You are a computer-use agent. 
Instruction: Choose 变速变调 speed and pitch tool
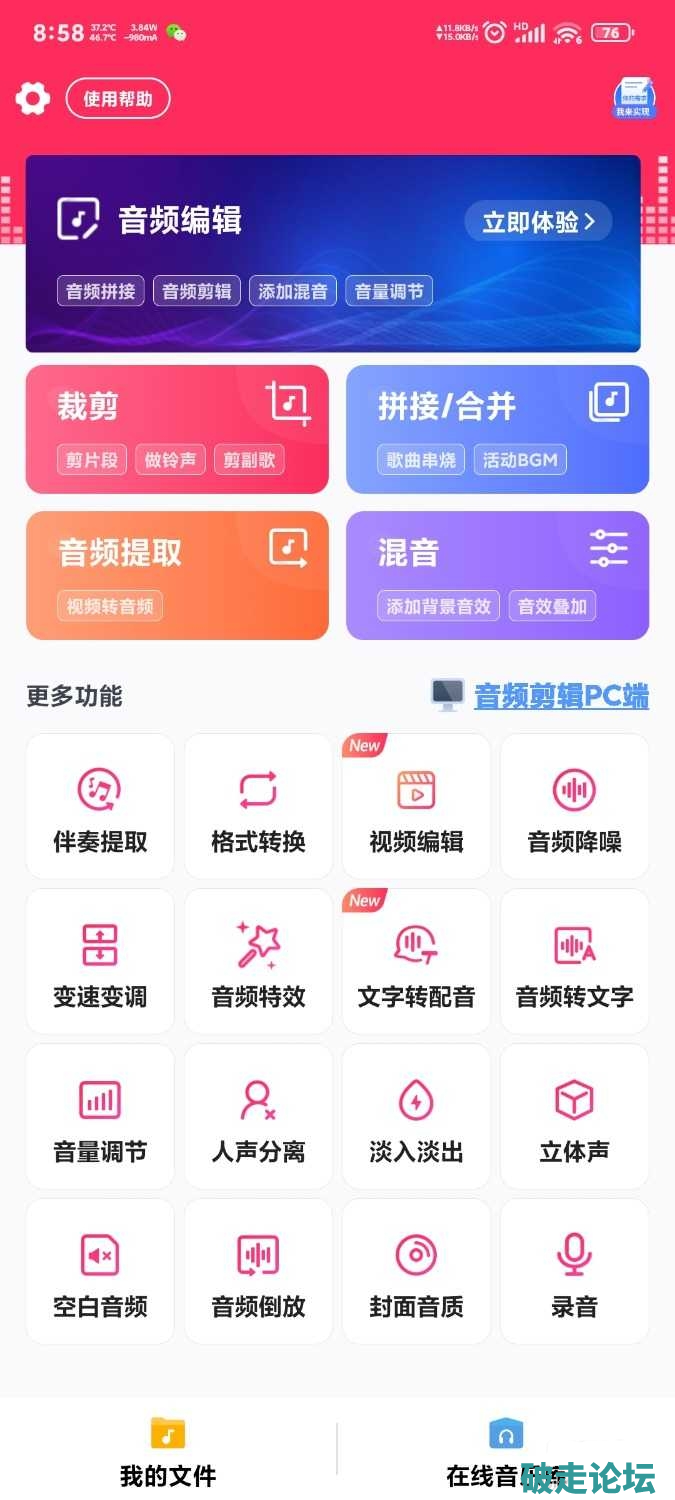click(x=100, y=961)
